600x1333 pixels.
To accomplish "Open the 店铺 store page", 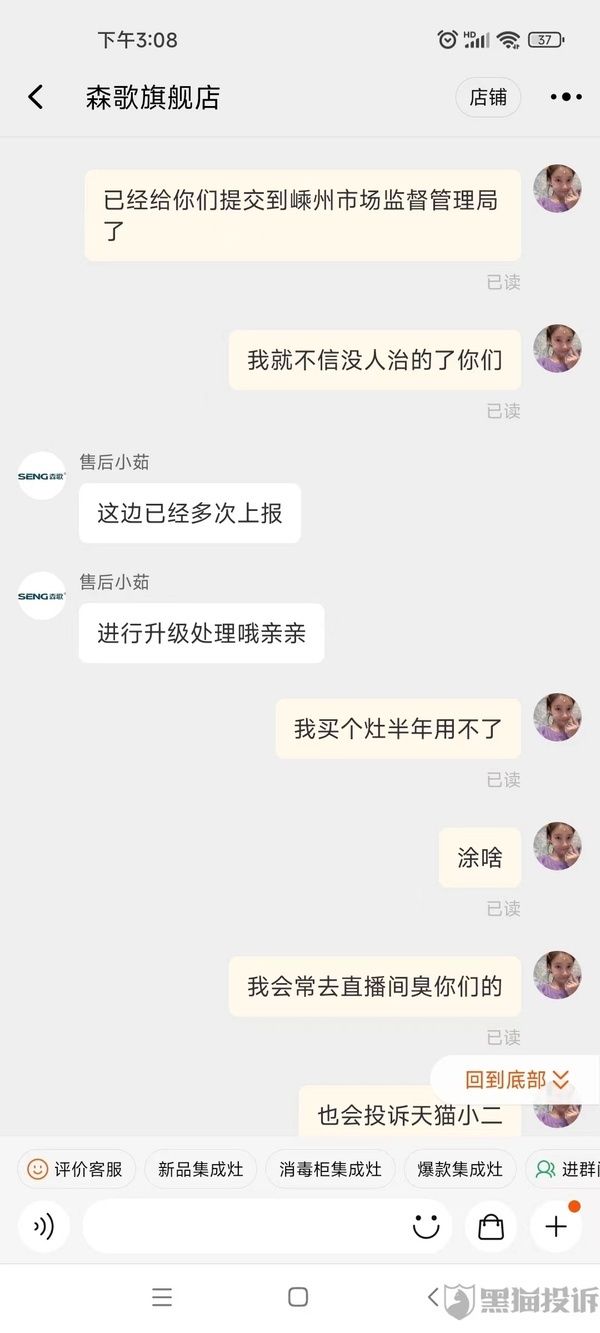I will (x=488, y=97).
